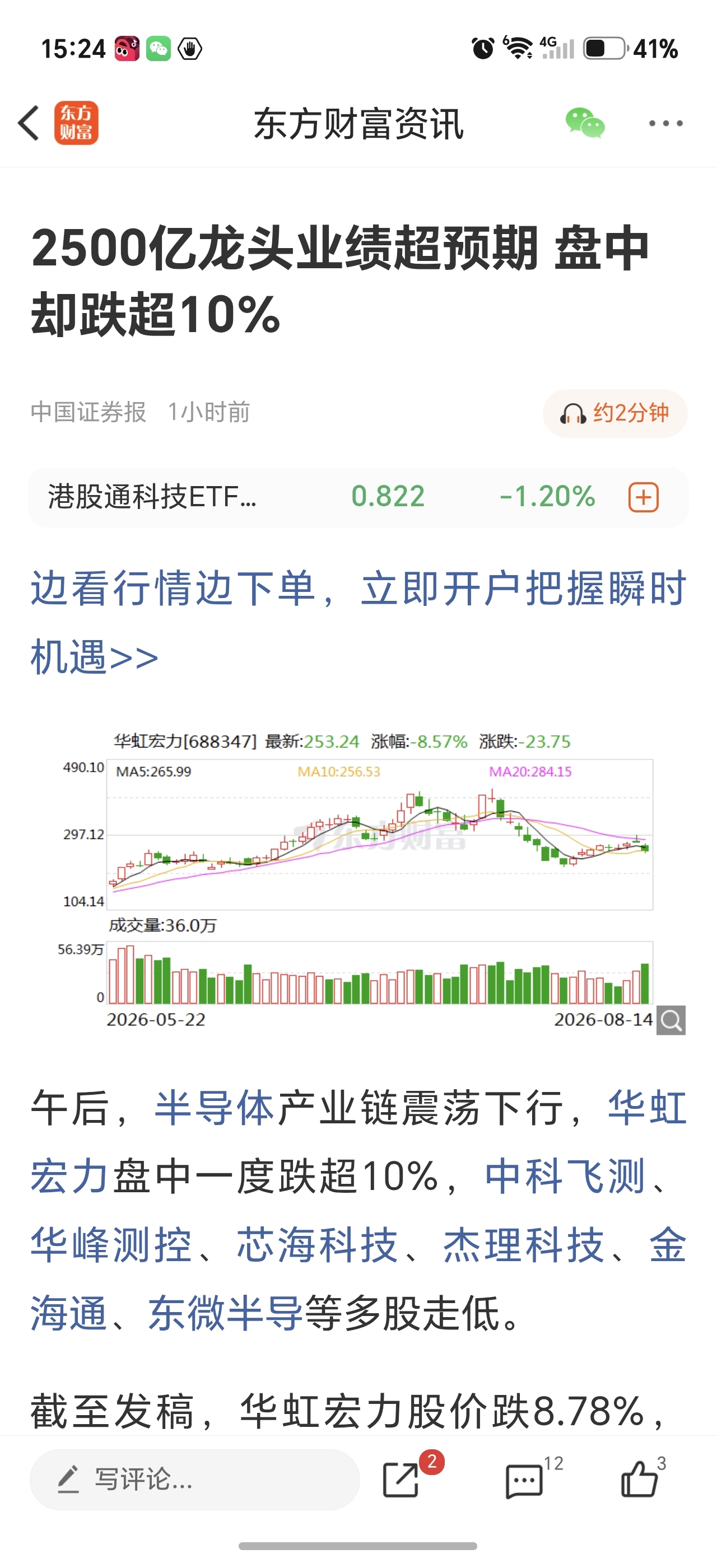
Task: Open the three-dot overflow menu
Action: point(666,124)
